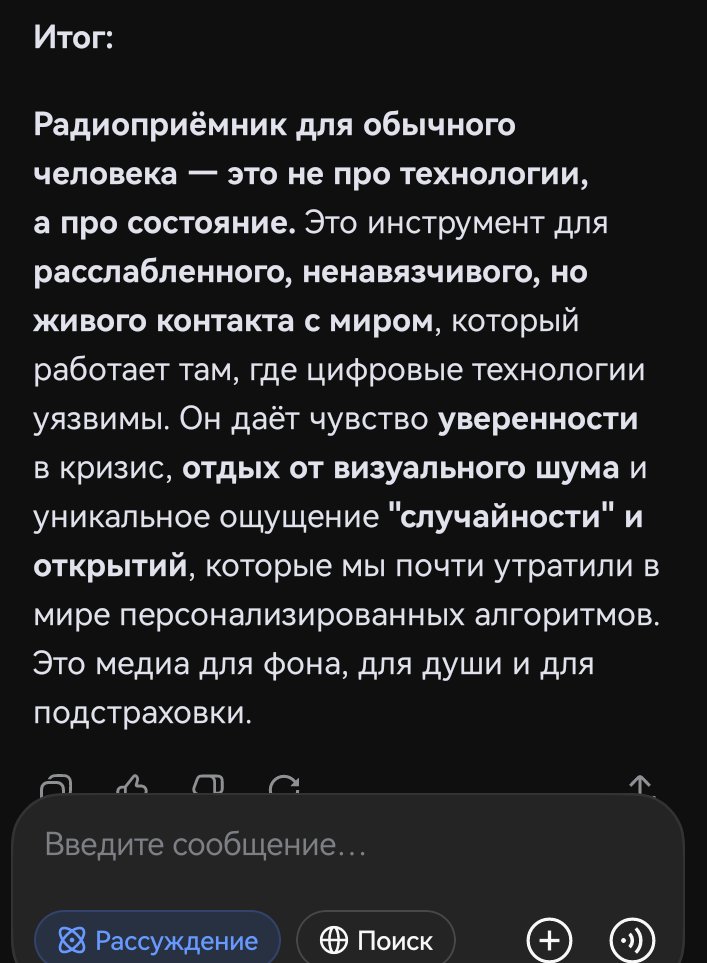Enable the Поиск web search chip

pyautogui.click(x=376, y=940)
